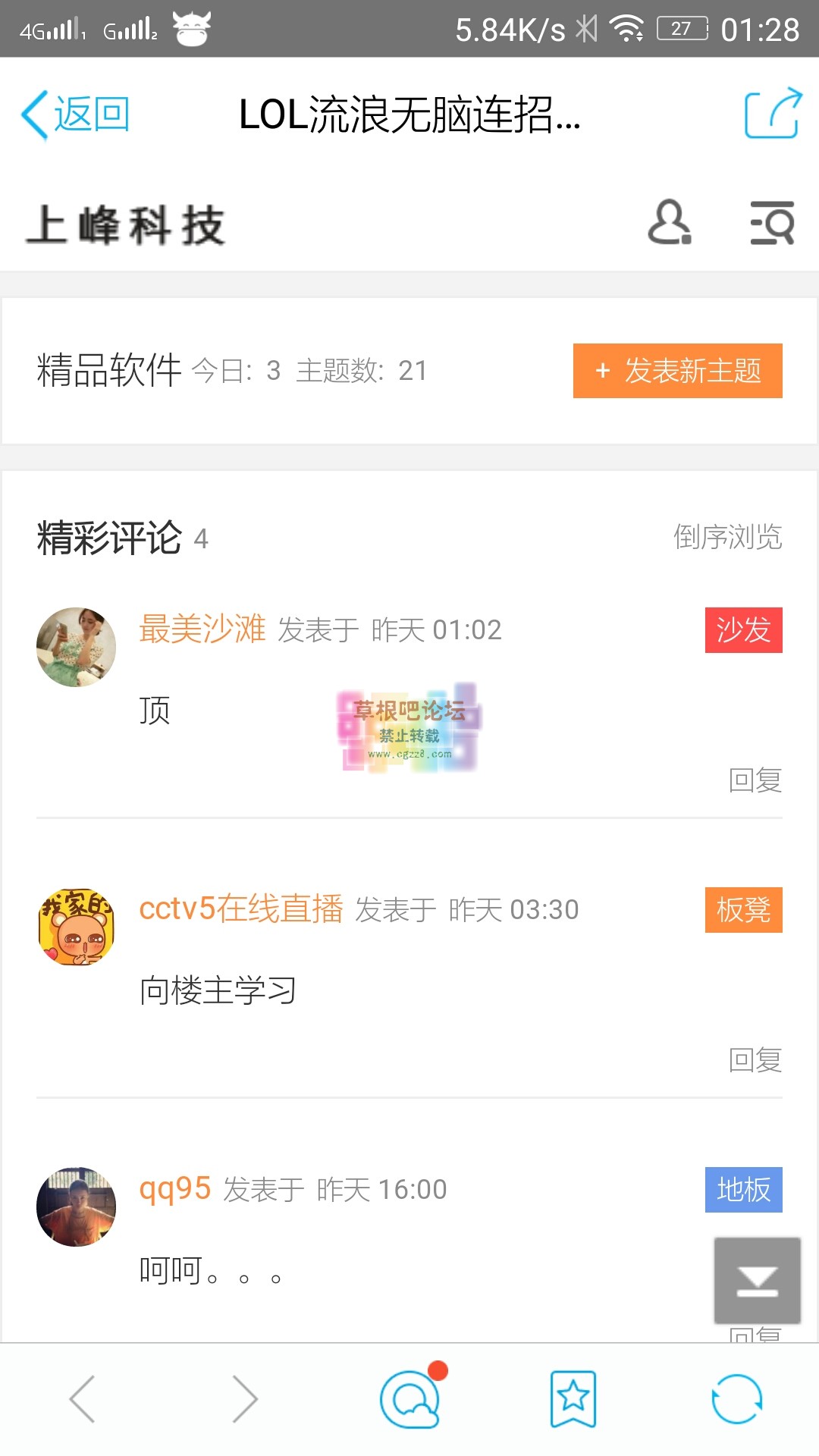Tap 发表新主题 to post a new topic
Screen dimensions: 819x1456
pos(677,371)
